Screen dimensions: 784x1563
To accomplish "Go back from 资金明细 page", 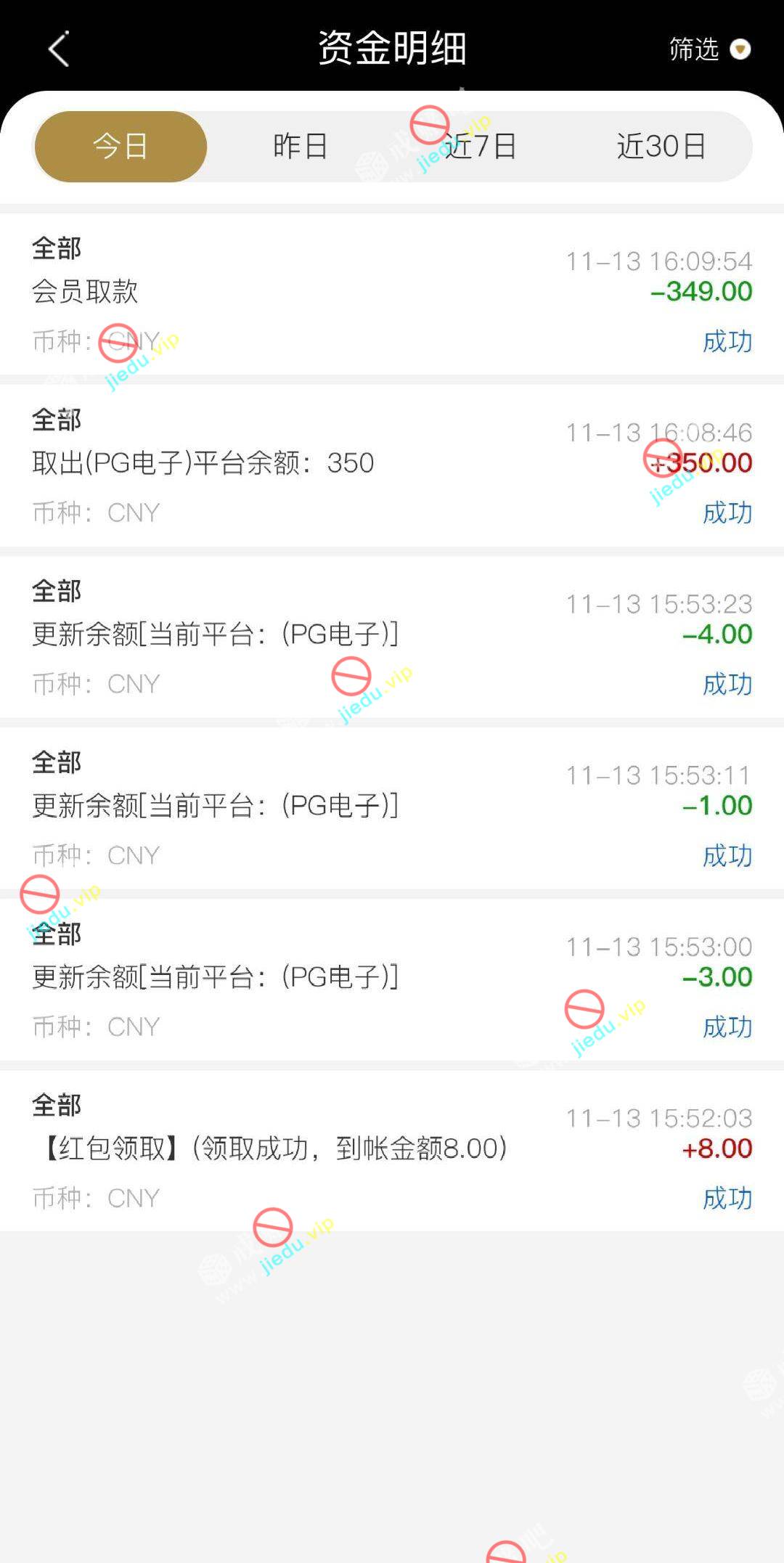I will [x=59, y=49].
